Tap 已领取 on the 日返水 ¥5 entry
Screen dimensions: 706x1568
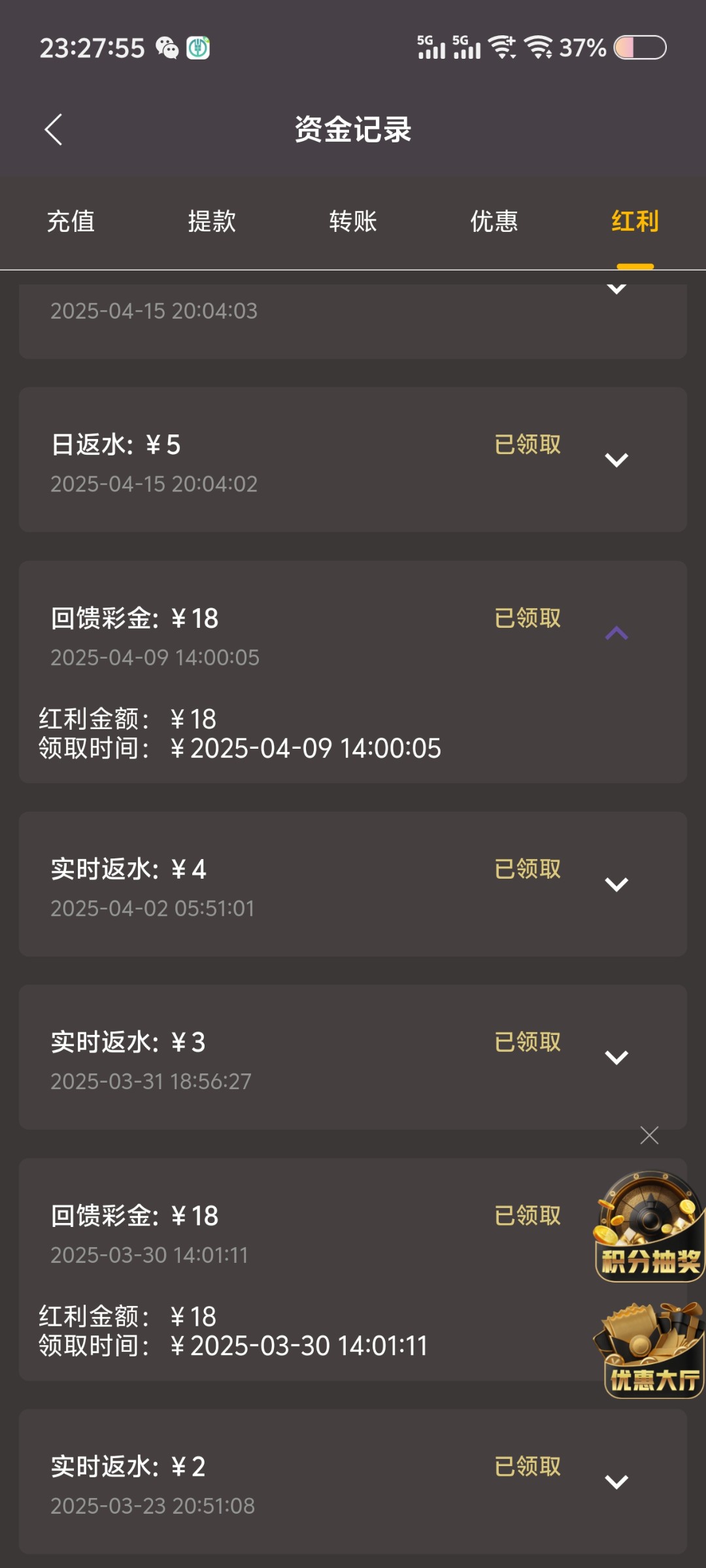(528, 444)
